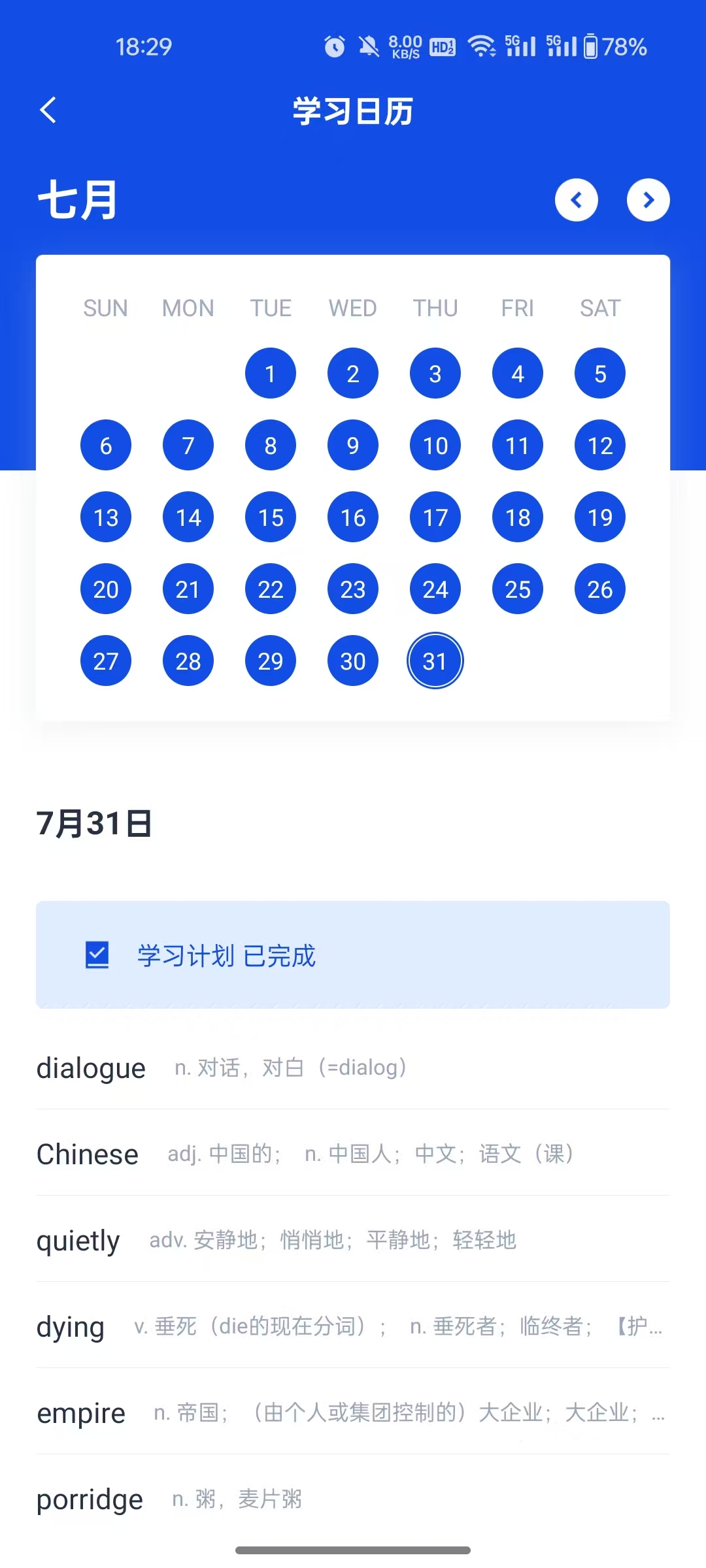This screenshot has height=1568, width=706.
Task: Select the highlighted date 31
Action: 435,661
